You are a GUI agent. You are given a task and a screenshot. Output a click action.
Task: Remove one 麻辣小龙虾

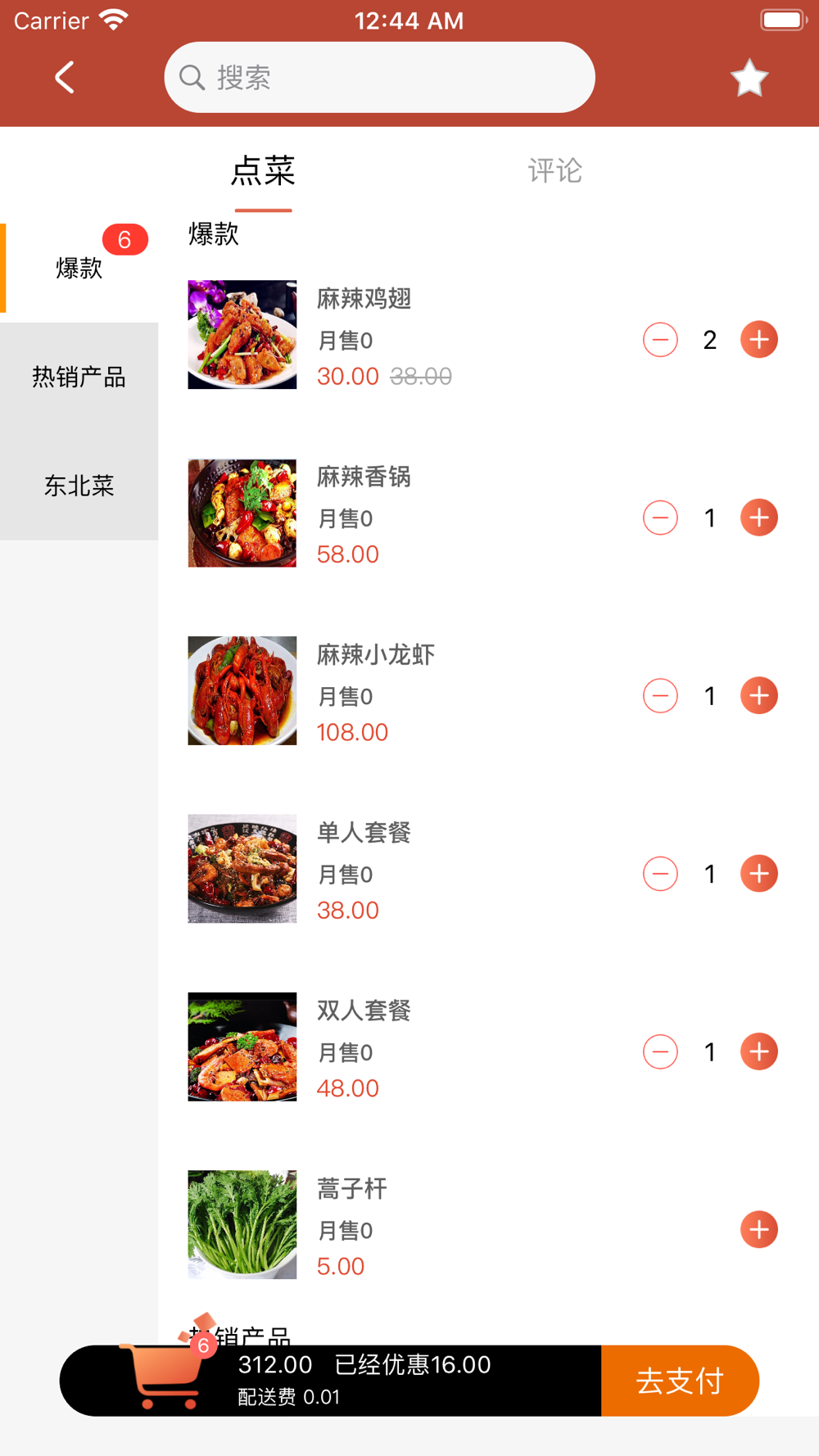click(x=660, y=696)
